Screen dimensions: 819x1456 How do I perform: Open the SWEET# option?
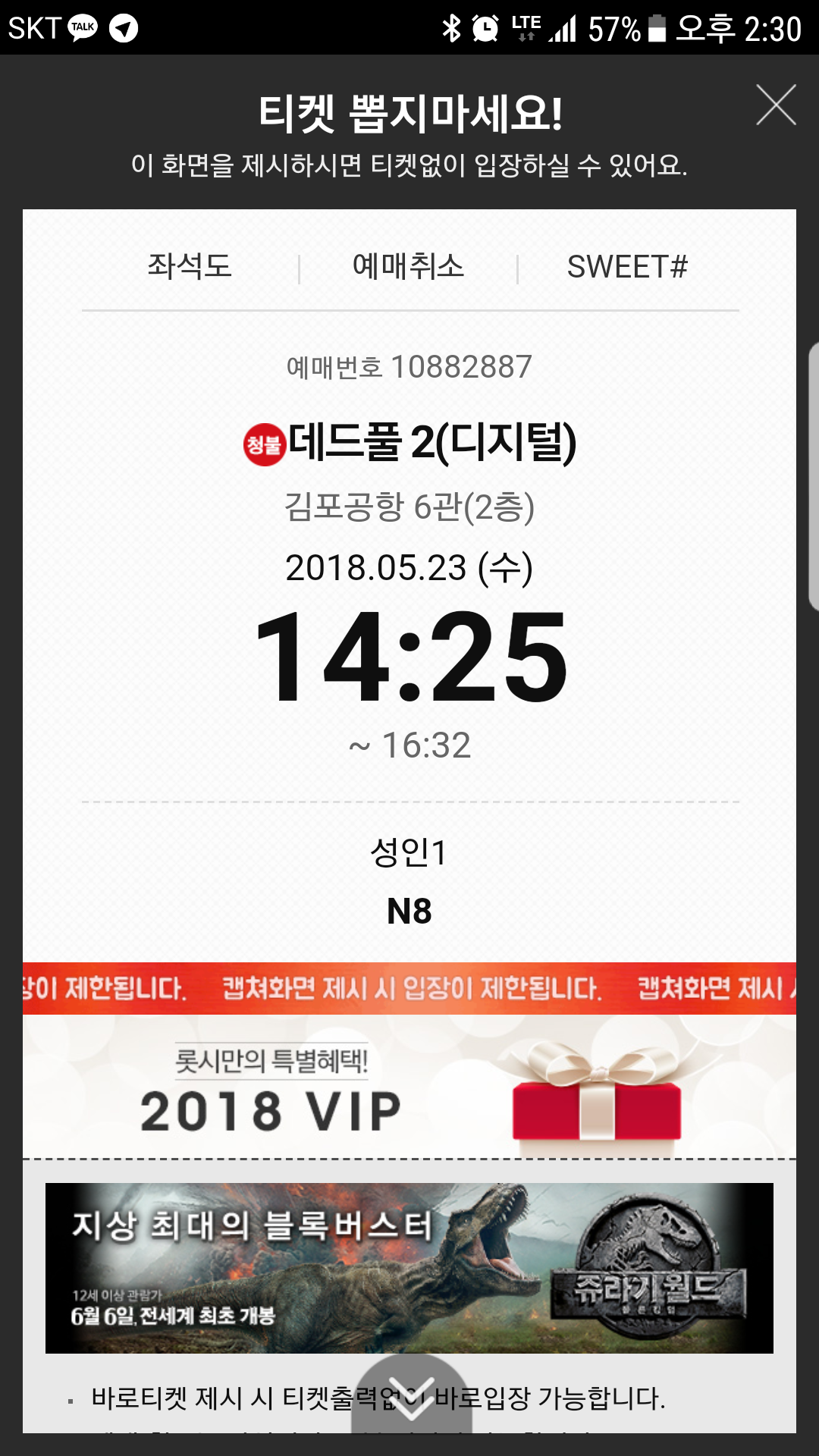coord(627,267)
